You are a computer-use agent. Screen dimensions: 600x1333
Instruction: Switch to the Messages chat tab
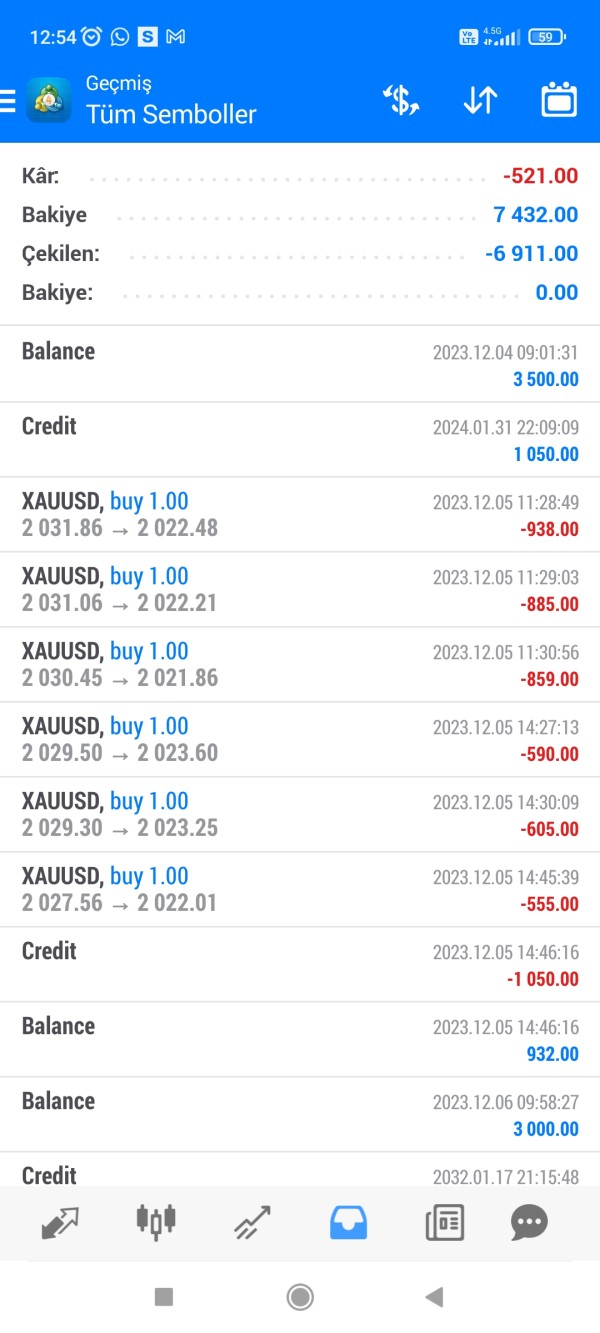click(529, 1222)
